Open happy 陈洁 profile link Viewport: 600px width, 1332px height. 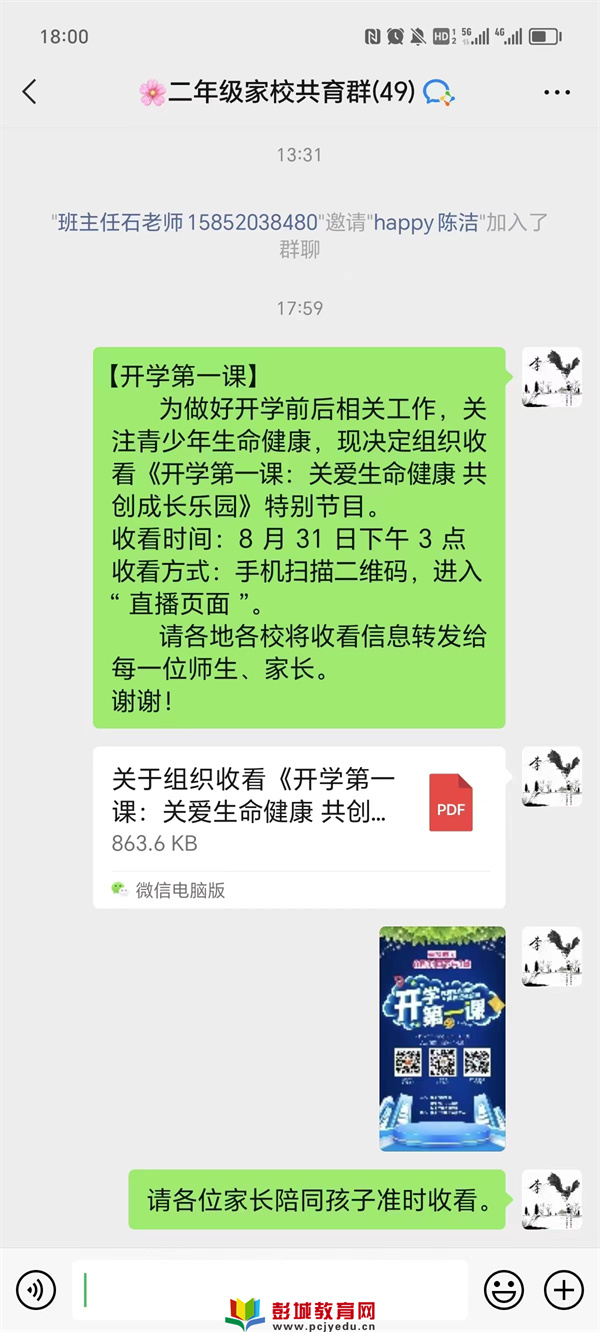coord(427,223)
